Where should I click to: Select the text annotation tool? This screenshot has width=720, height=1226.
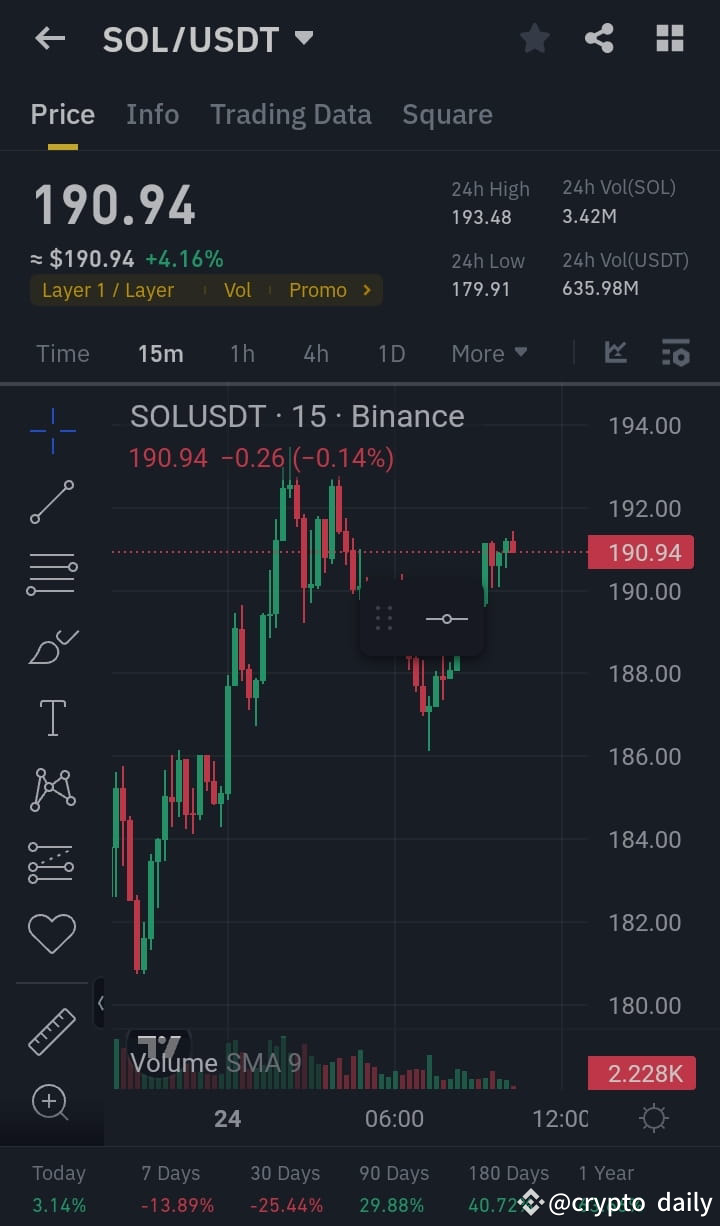pyautogui.click(x=52, y=716)
